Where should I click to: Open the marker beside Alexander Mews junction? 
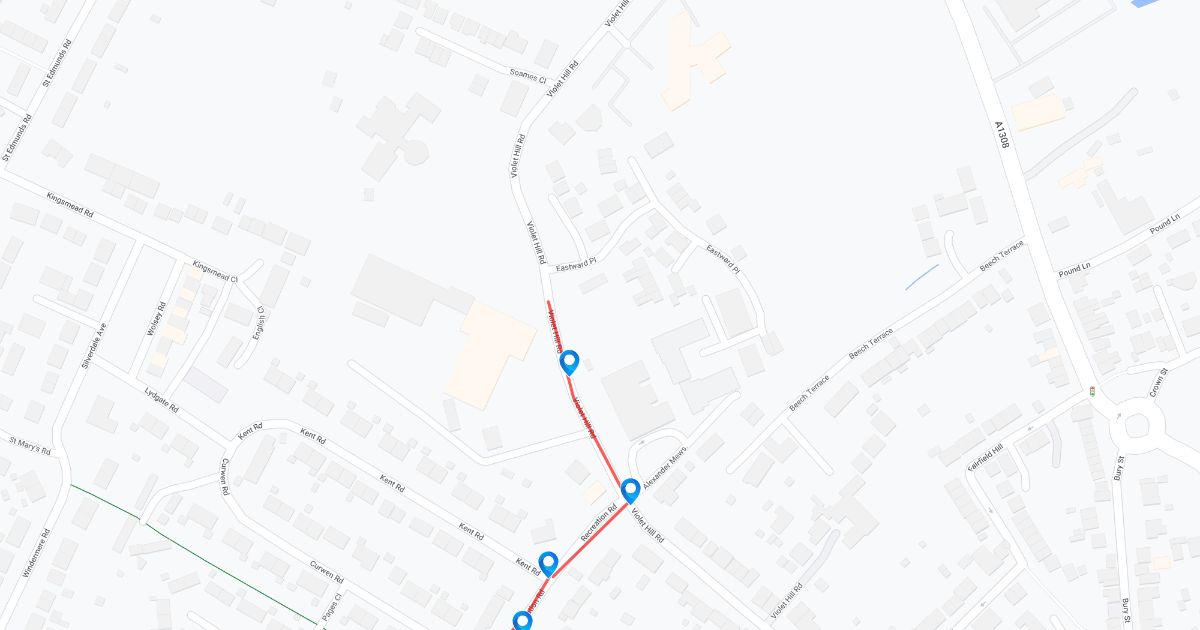[x=630, y=490]
